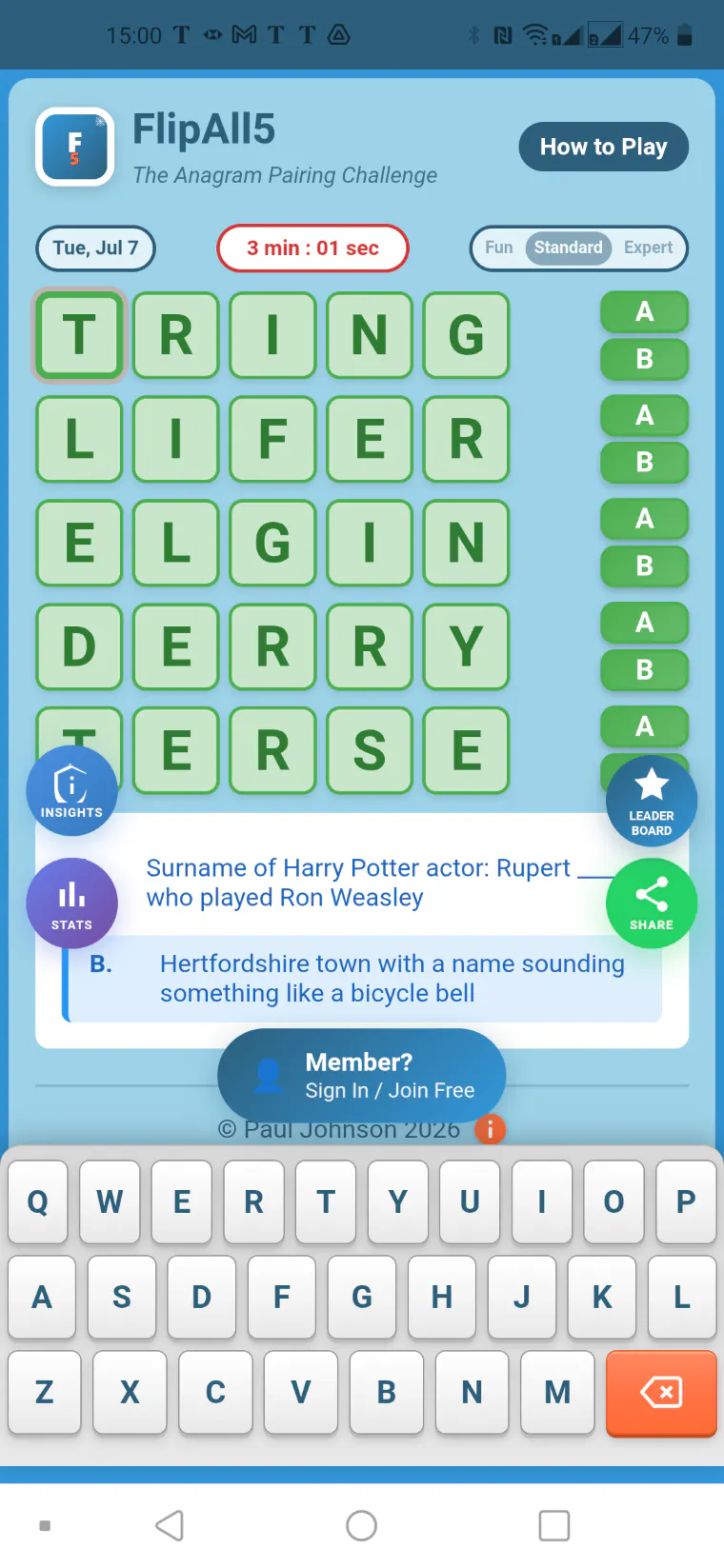724x1568 pixels.
Task: Open the Insights floating button
Action: point(71,790)
